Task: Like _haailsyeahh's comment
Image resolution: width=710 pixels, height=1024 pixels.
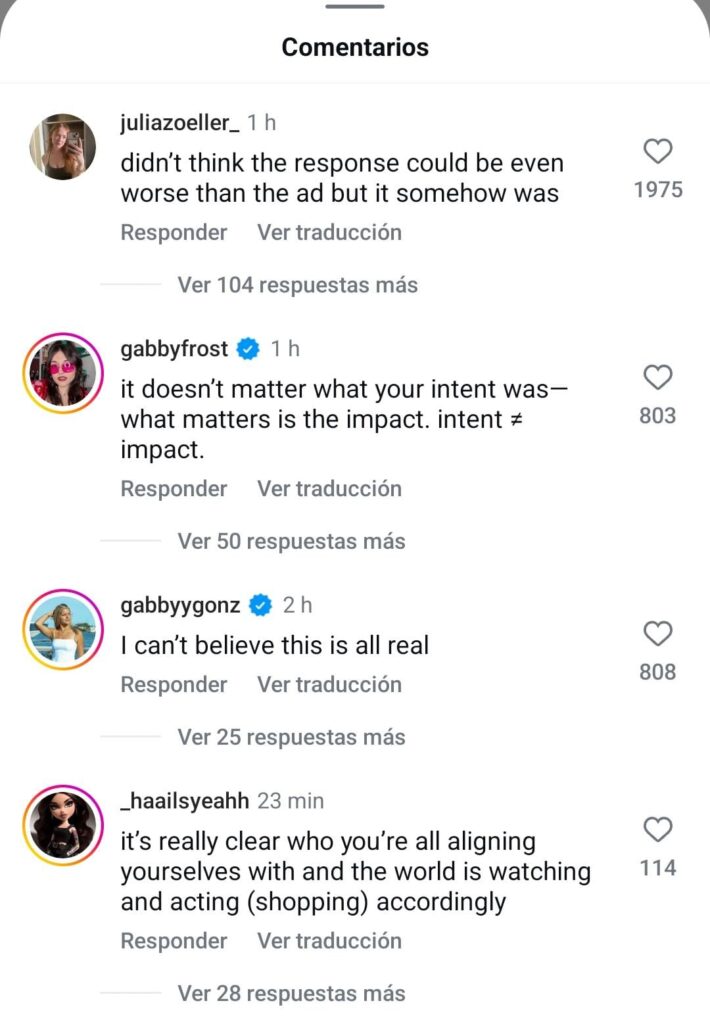Action: tap(657, 829)
